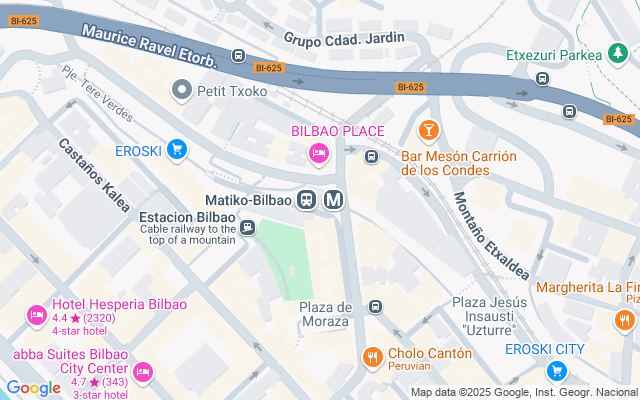Open the Margherita La Fina restaurant pin
The height and width of the screenshot is (400, 640).
[624, 320]
